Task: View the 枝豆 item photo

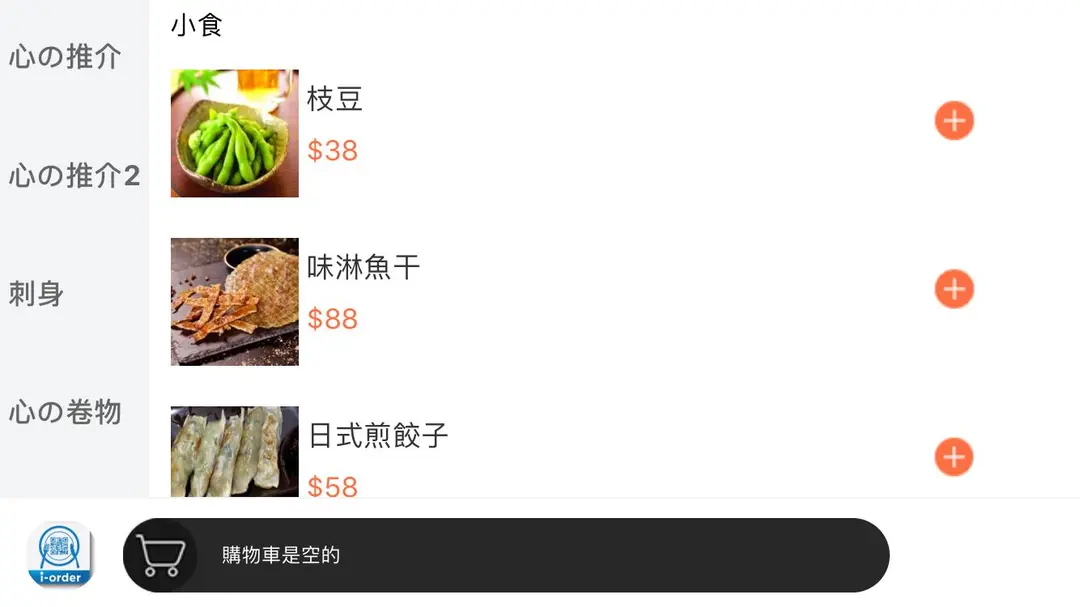Action: coord(235,133)
